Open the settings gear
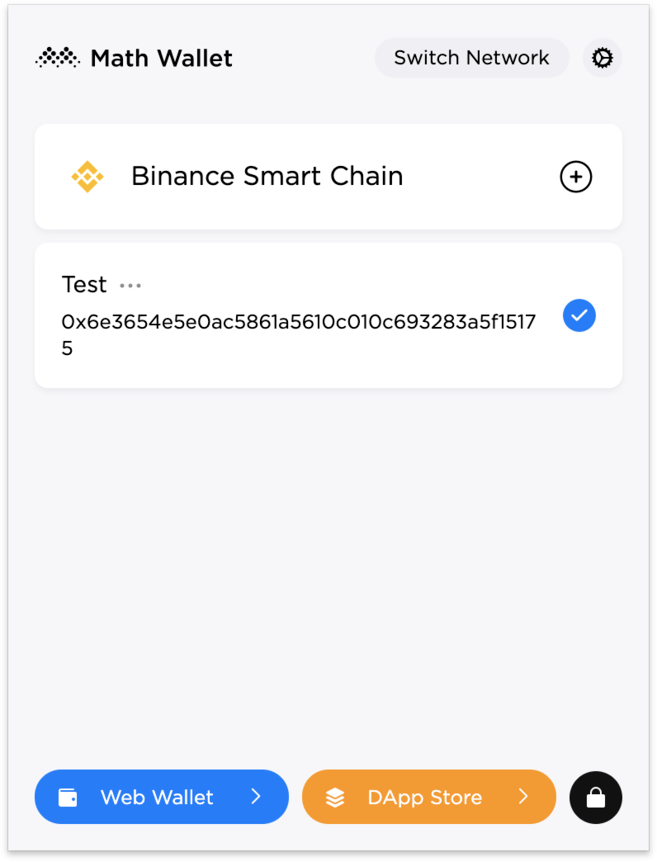 (602, 58)
